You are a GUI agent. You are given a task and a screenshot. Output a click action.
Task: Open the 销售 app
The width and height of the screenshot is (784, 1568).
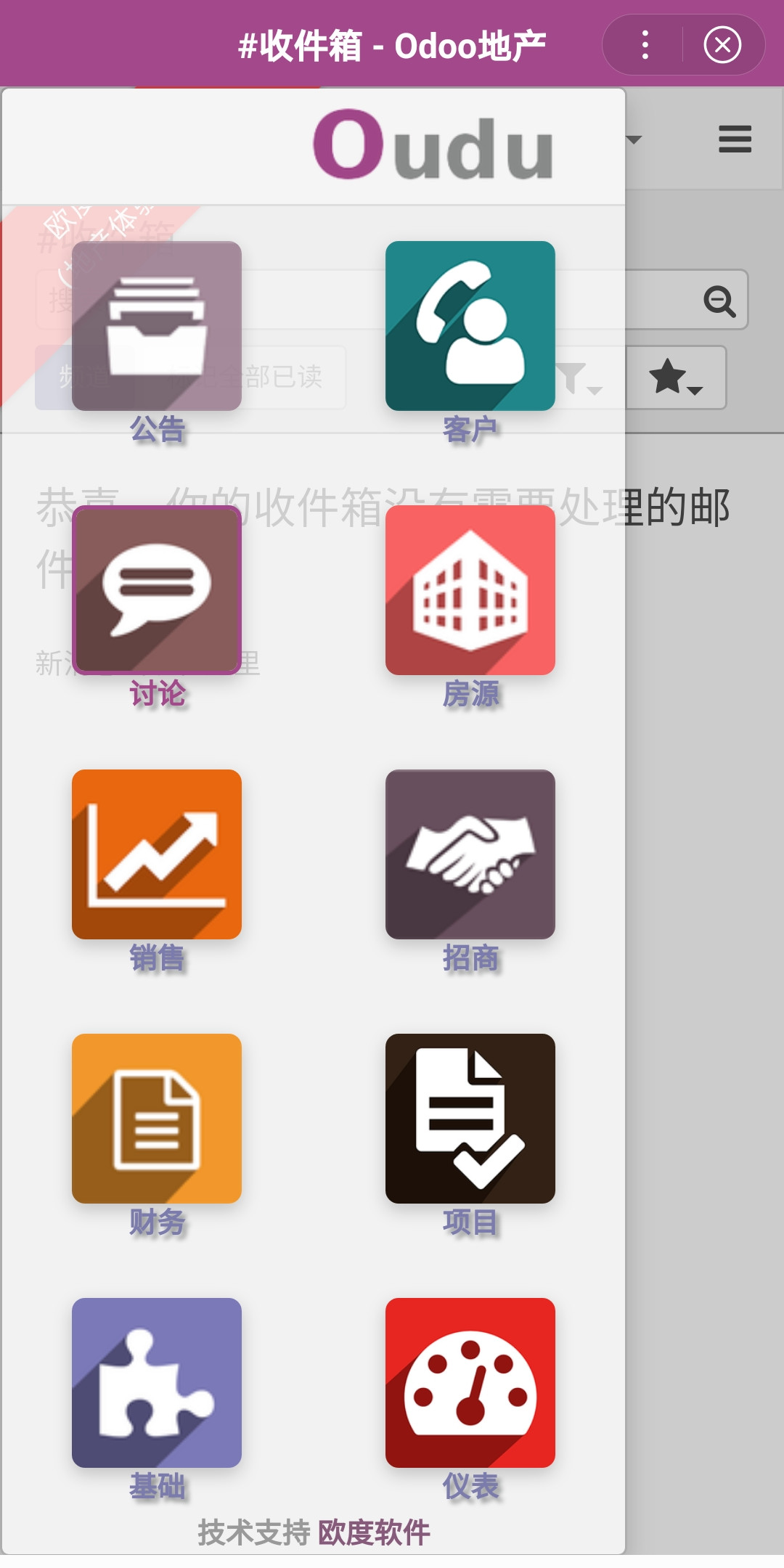click(x=157, y=854)
